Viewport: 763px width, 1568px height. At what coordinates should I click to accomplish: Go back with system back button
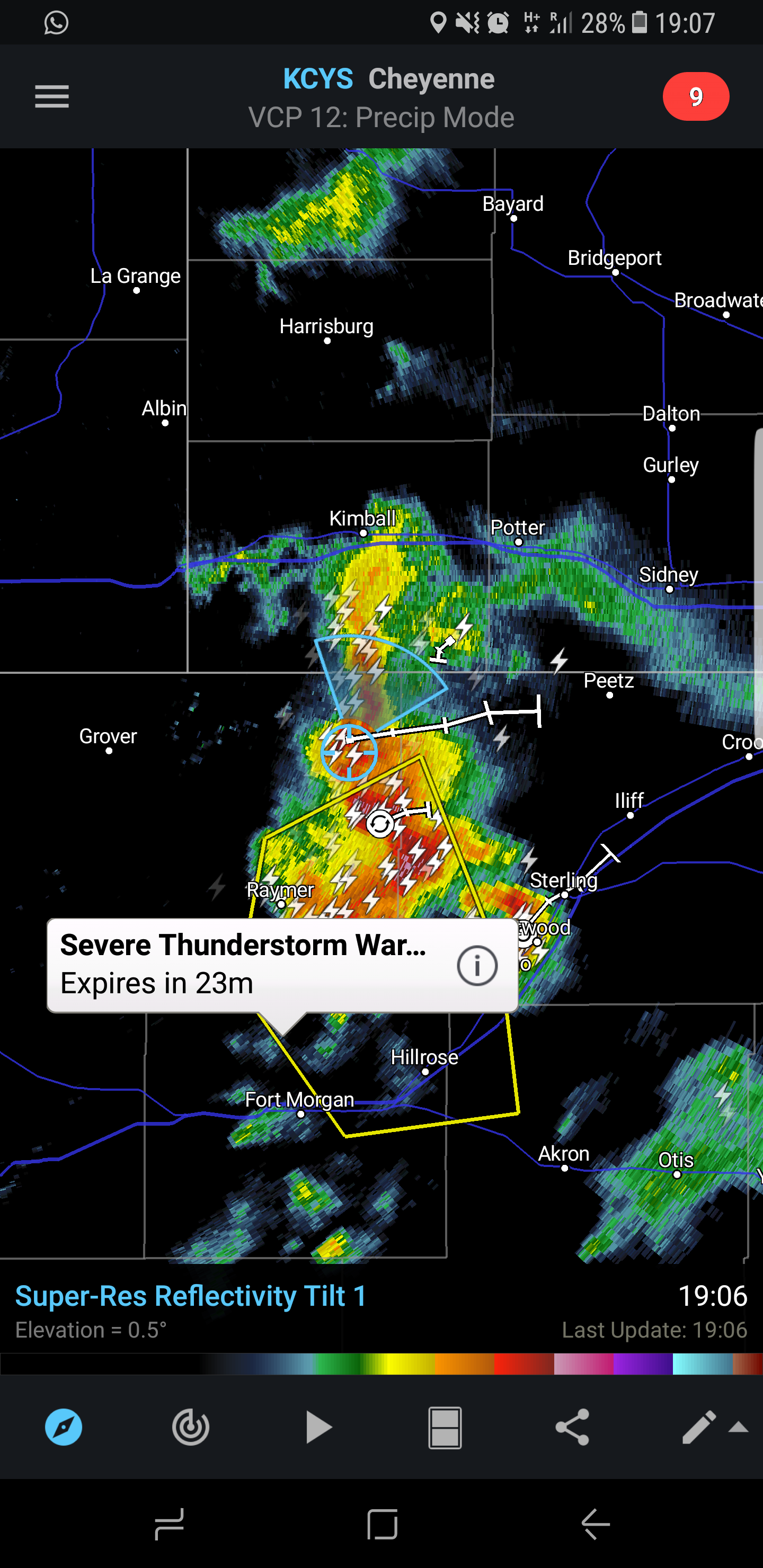[595, 1524]
